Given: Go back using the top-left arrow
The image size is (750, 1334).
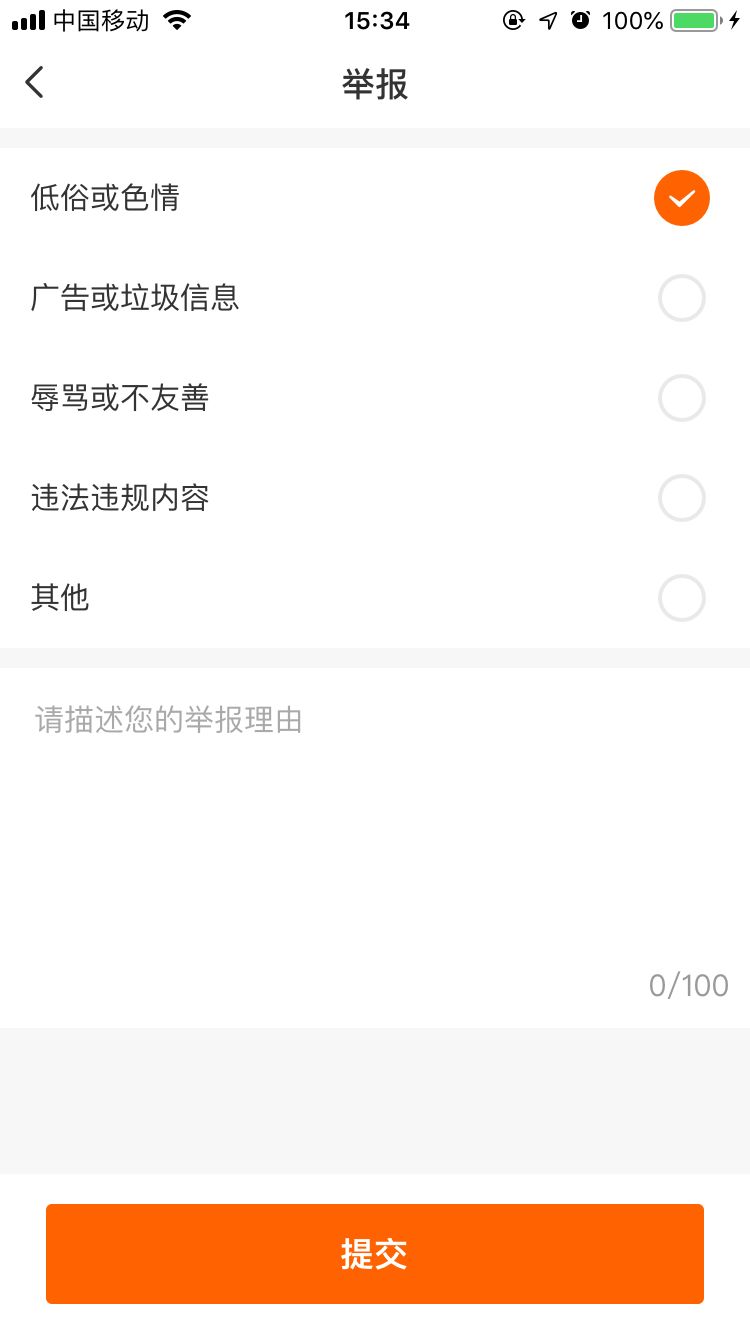Looking at the screenshot, I should point(35,82).
